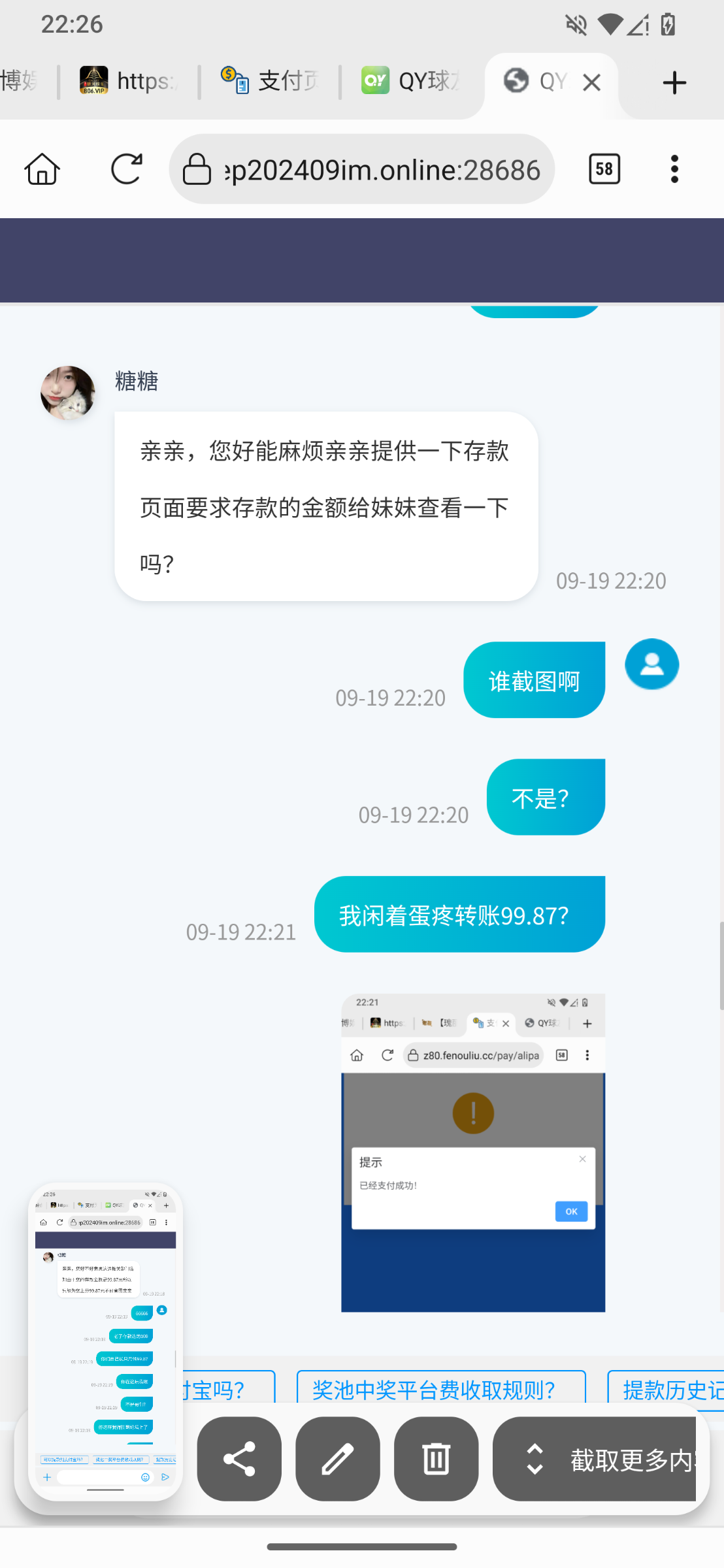Share the captured screenshot
Screen dimensions: 724x1568
239,1459
